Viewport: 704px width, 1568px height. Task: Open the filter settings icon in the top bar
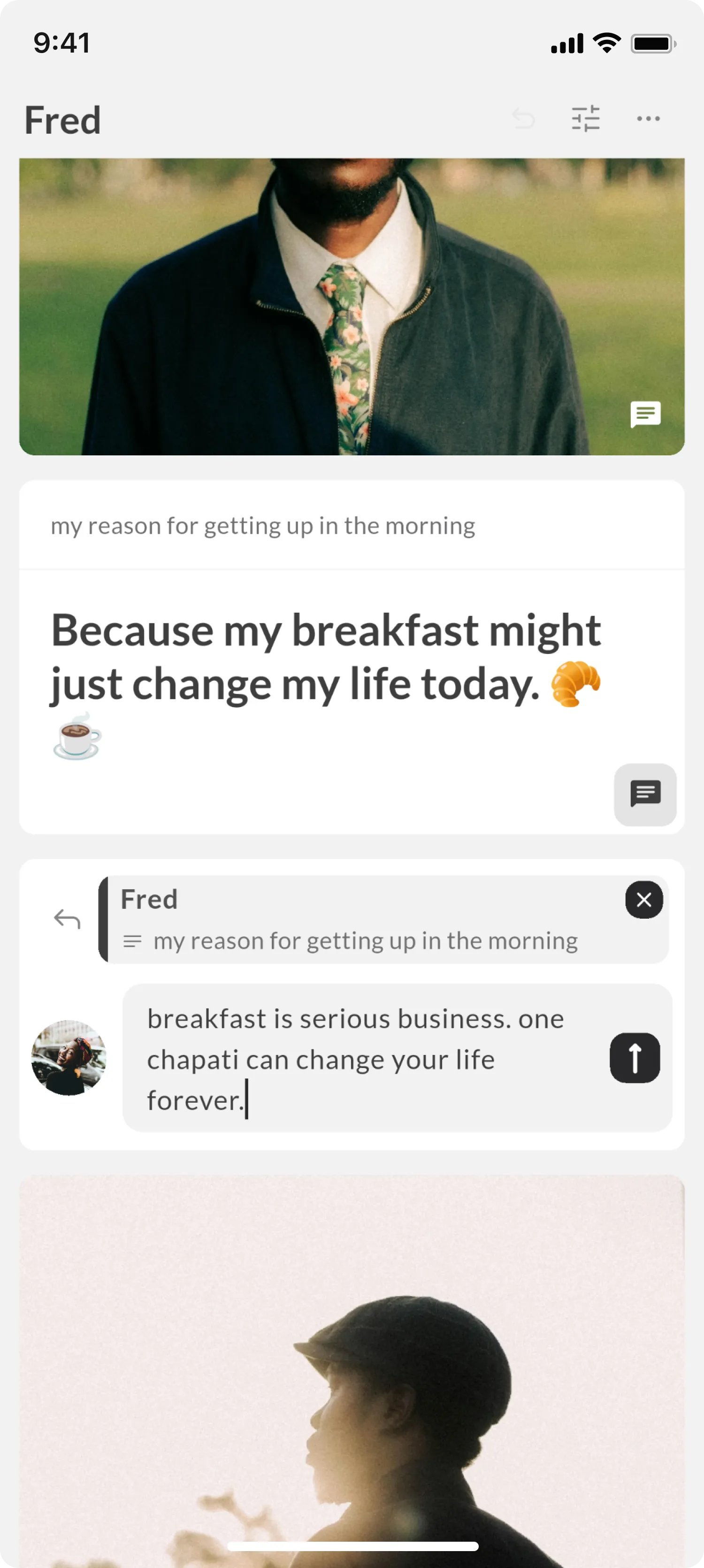click(586, 119)
